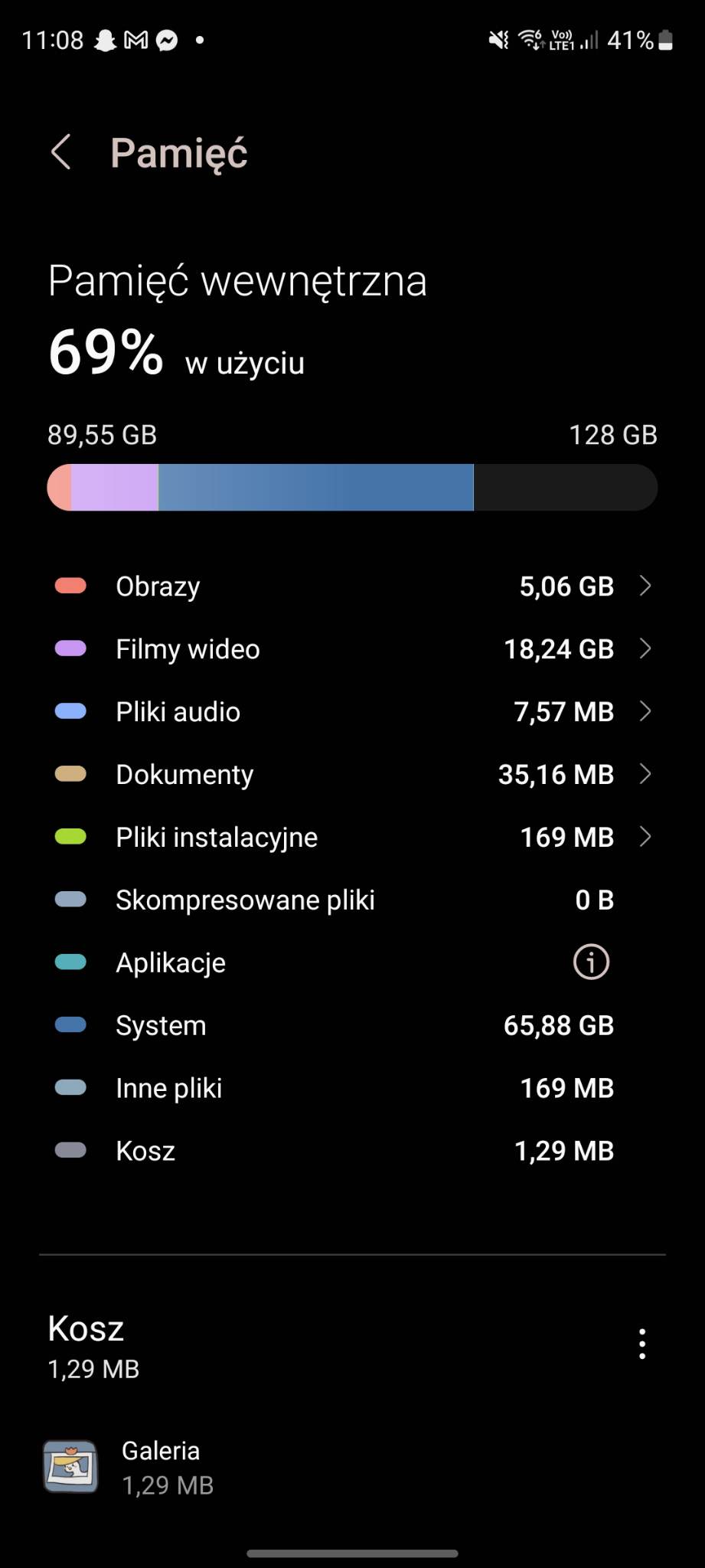
Task: Open the Pliki audio category
Action: 352,711
